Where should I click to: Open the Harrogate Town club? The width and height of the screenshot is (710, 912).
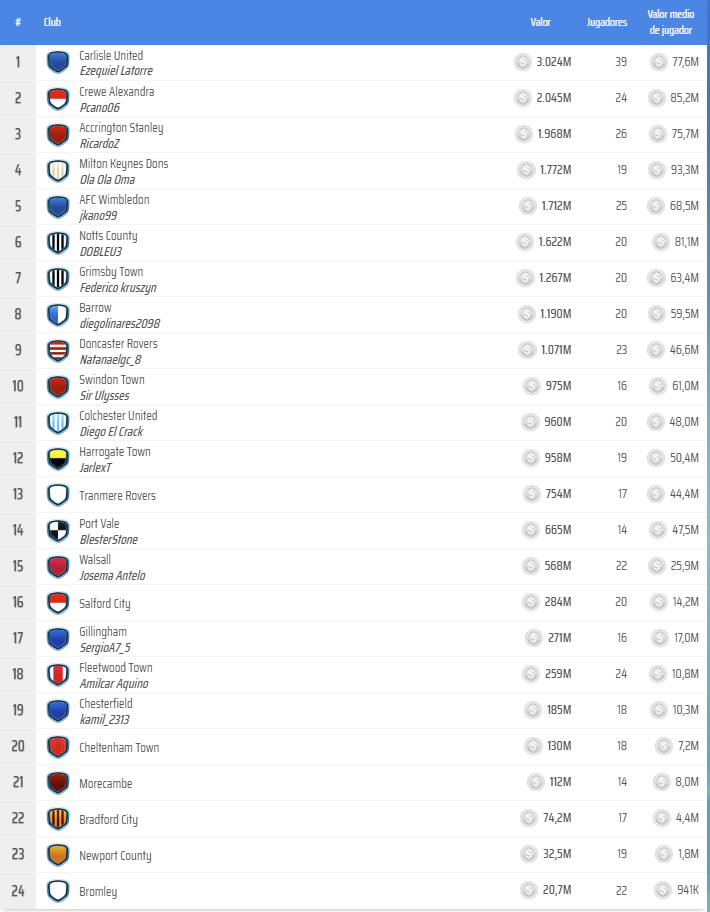click(x=115, y=452)
